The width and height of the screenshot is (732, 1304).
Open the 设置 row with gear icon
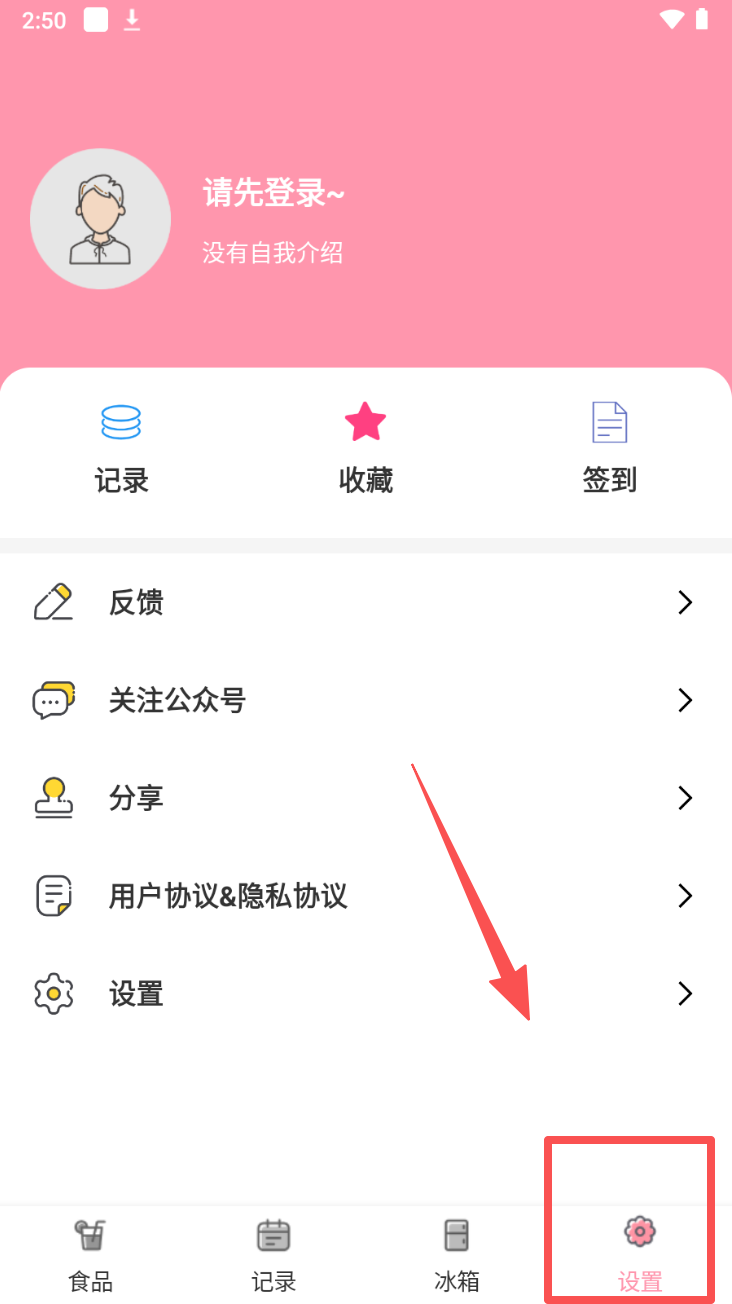[365, 993]
